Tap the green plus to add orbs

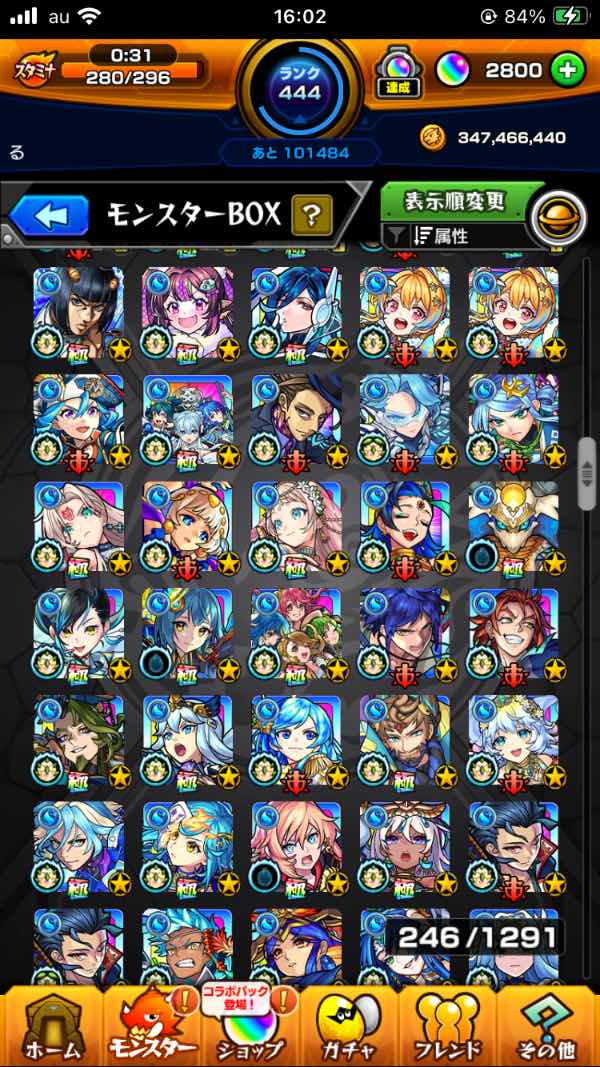coord(568,70)
